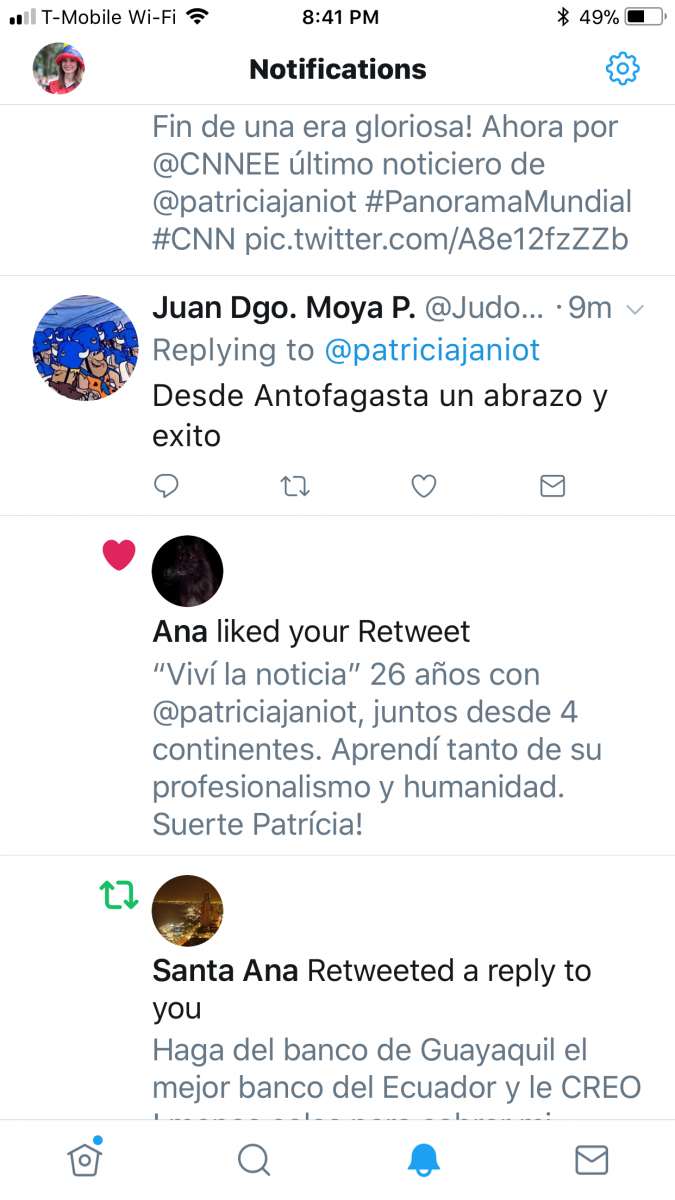Image resolution: width=675 pixels, height=1200 pixels.
Task: Expand the dropdown arrow on Juan's tweet
Action: (634, 310)
